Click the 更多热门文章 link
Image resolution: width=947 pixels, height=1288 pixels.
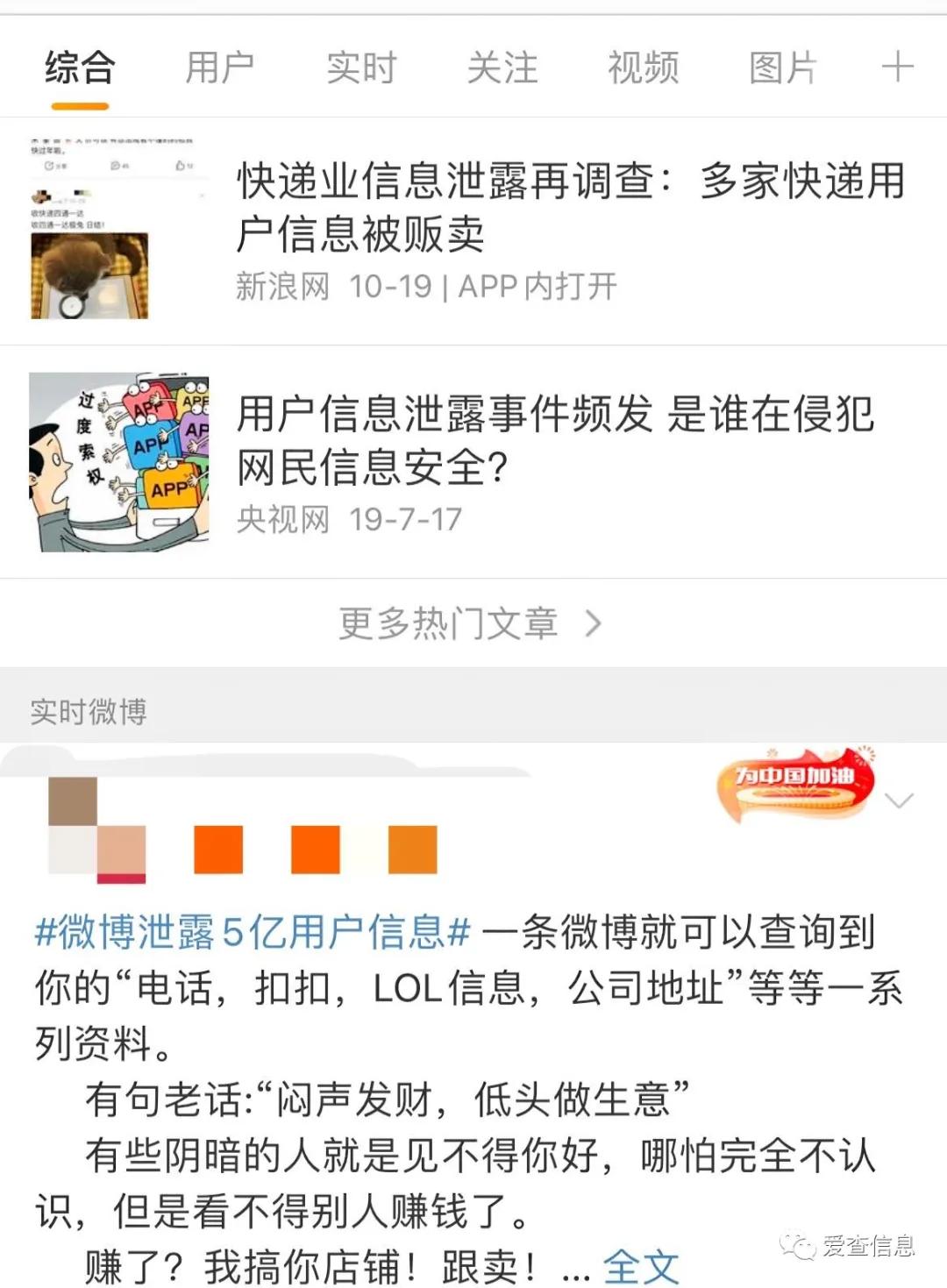[x=445, y=623]
